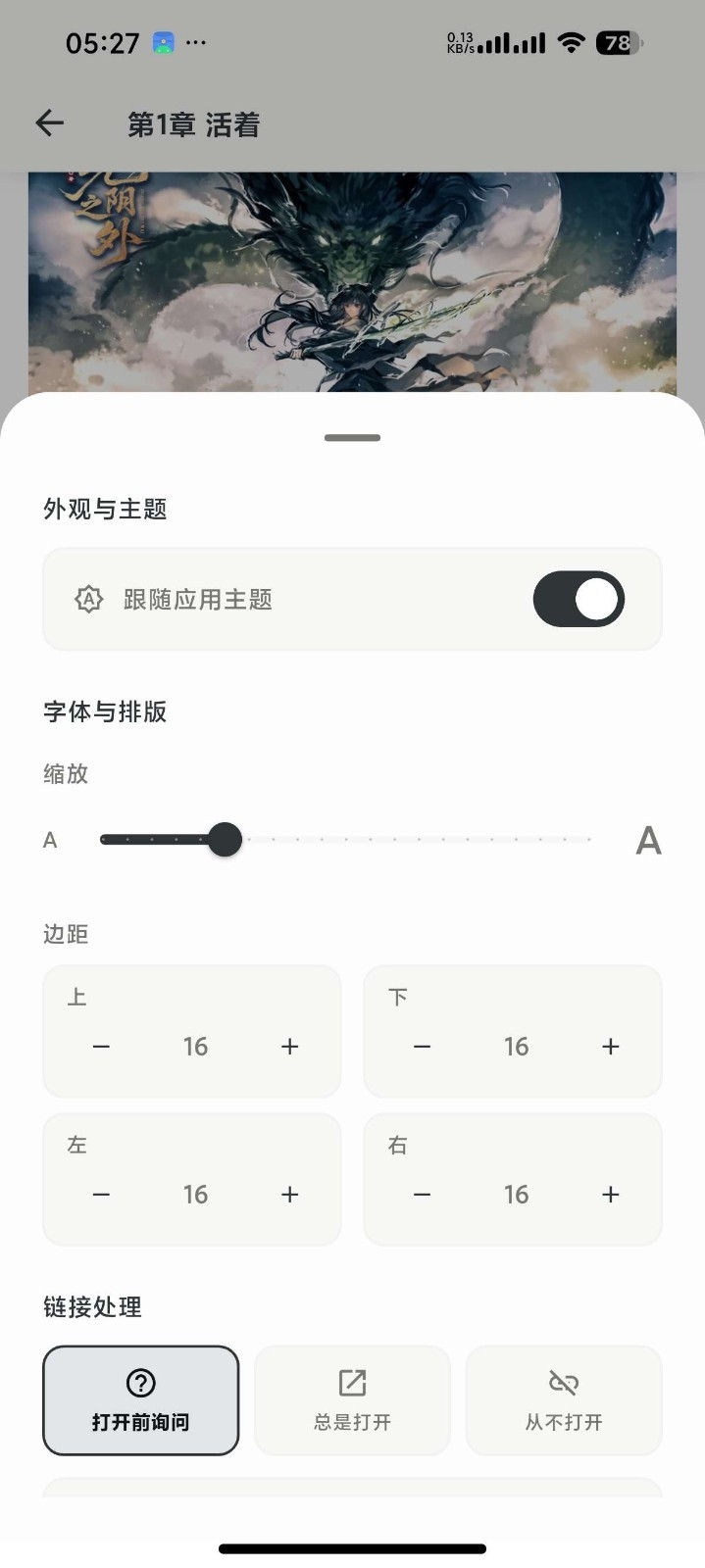705x1568 pixels.
Task: Decrease the 右 margin value
Action: pos(422,1195)
